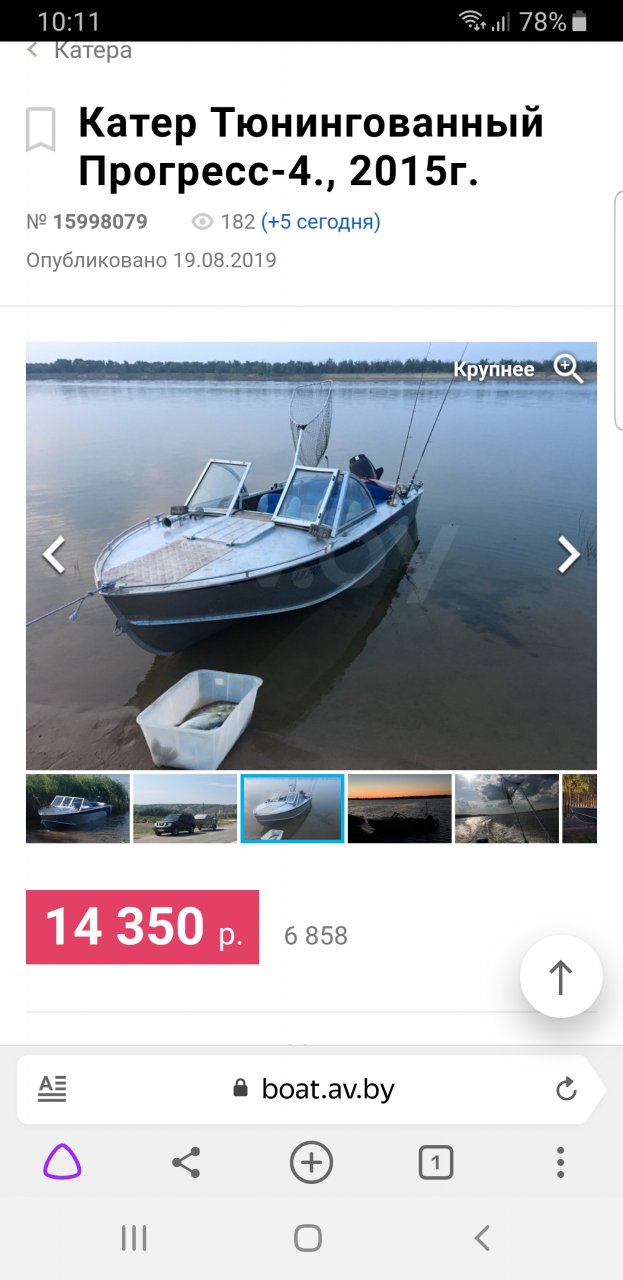Open the tab switcher showing 1 tab
This screenshot has width=623, height=1280.
click(x=435, y=1162)
